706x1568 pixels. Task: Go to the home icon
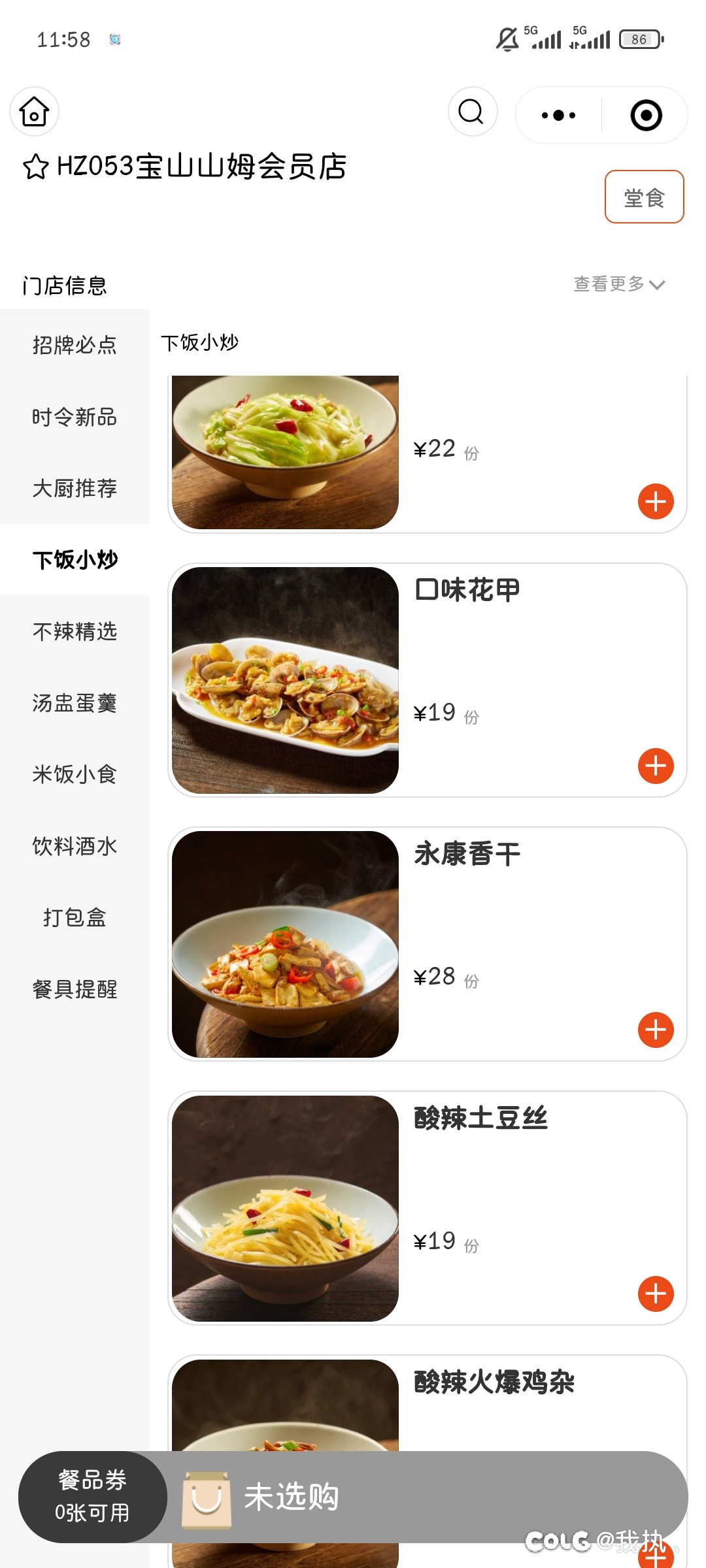(34, 112)
